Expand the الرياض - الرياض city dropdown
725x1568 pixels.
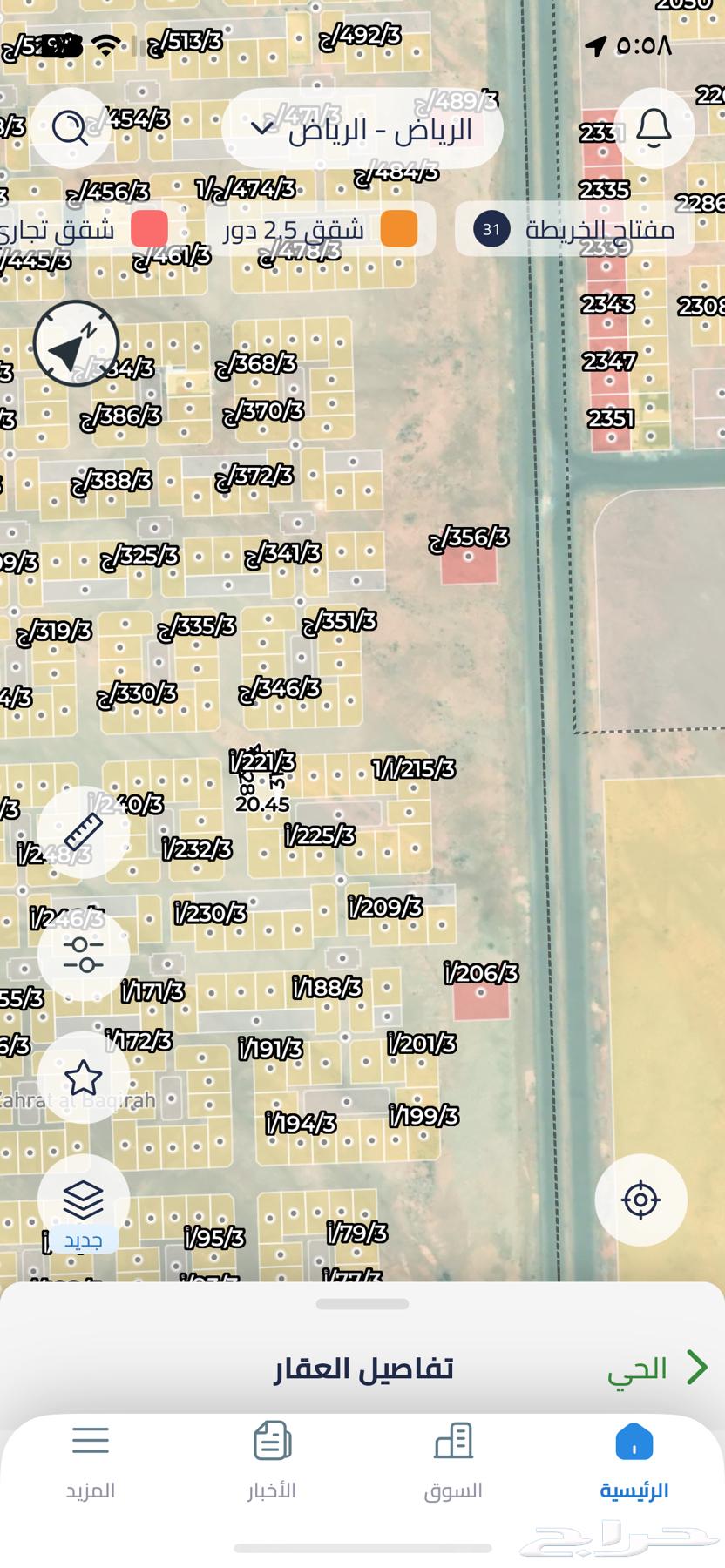[x=362, y=129]
